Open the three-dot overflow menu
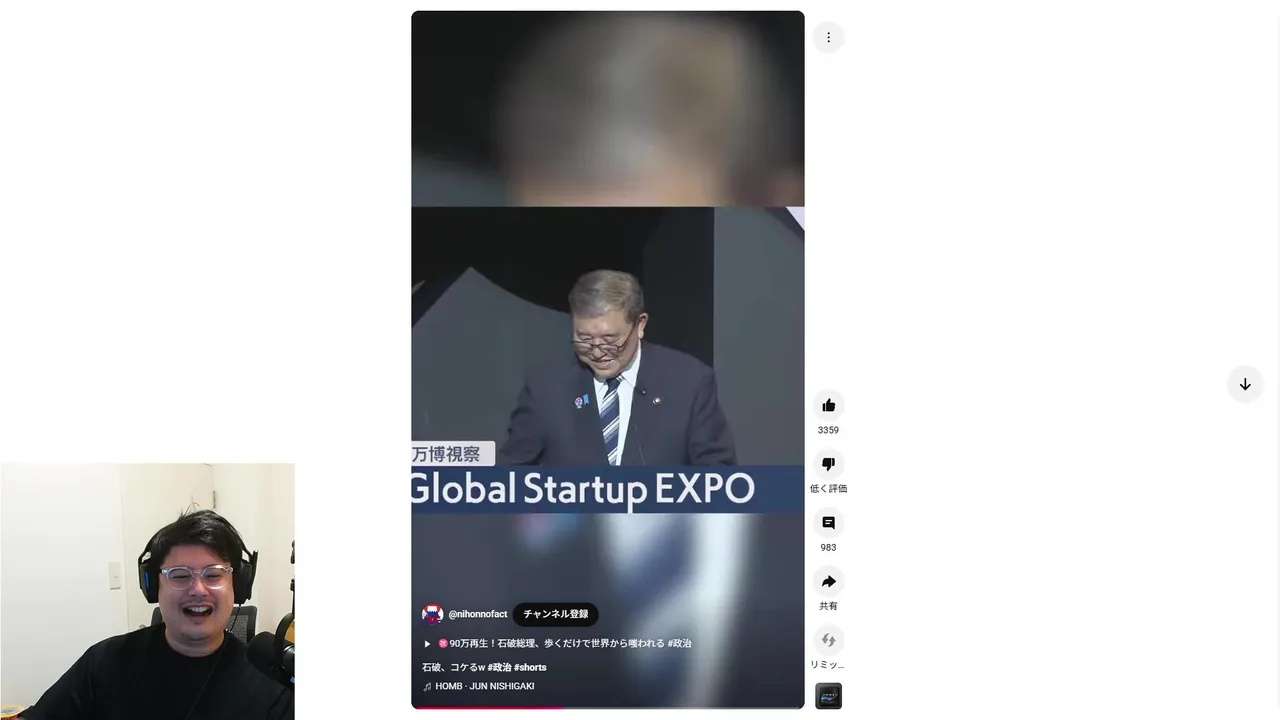1280x720 pixels. [x=828, y=38]
